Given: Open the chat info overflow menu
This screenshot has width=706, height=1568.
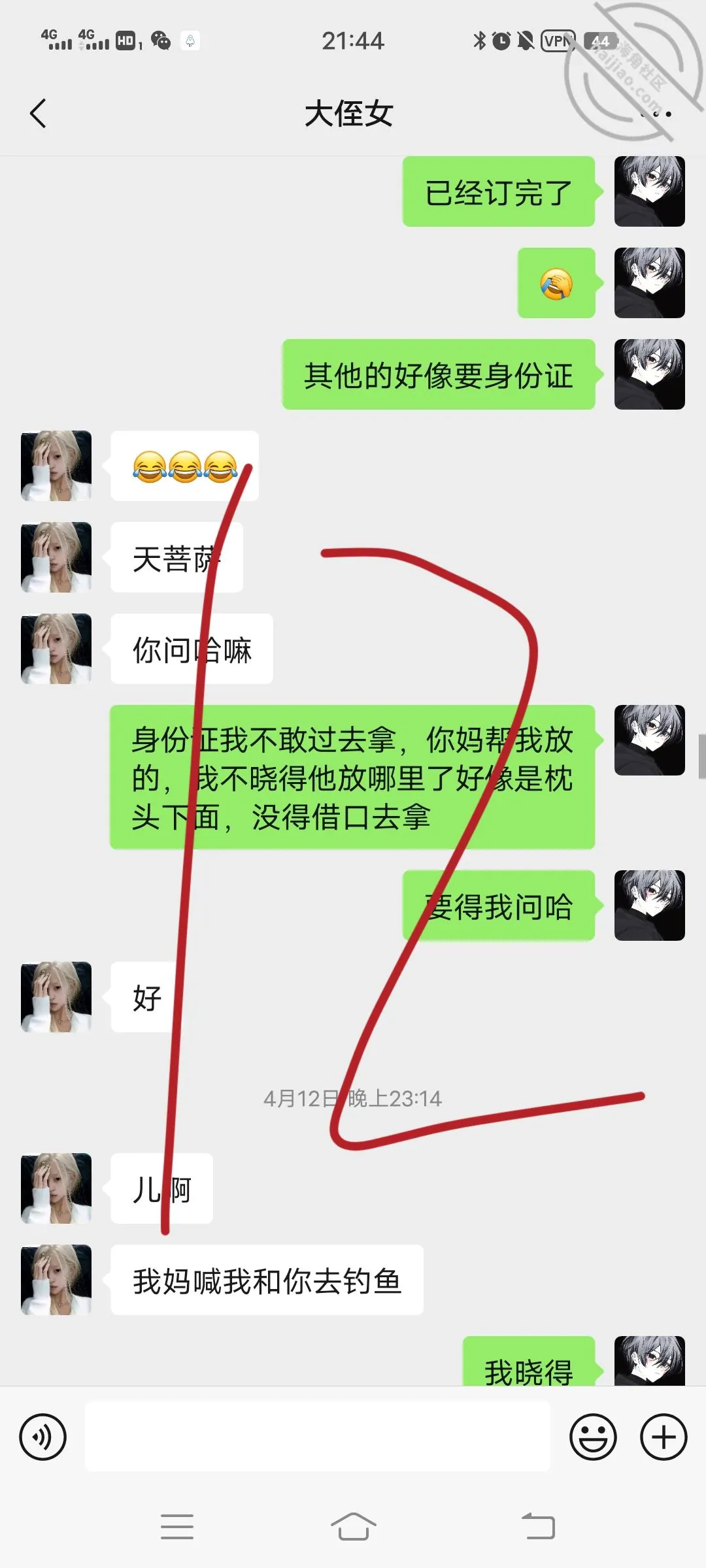Looking at the screenshot, I should 656,114.
